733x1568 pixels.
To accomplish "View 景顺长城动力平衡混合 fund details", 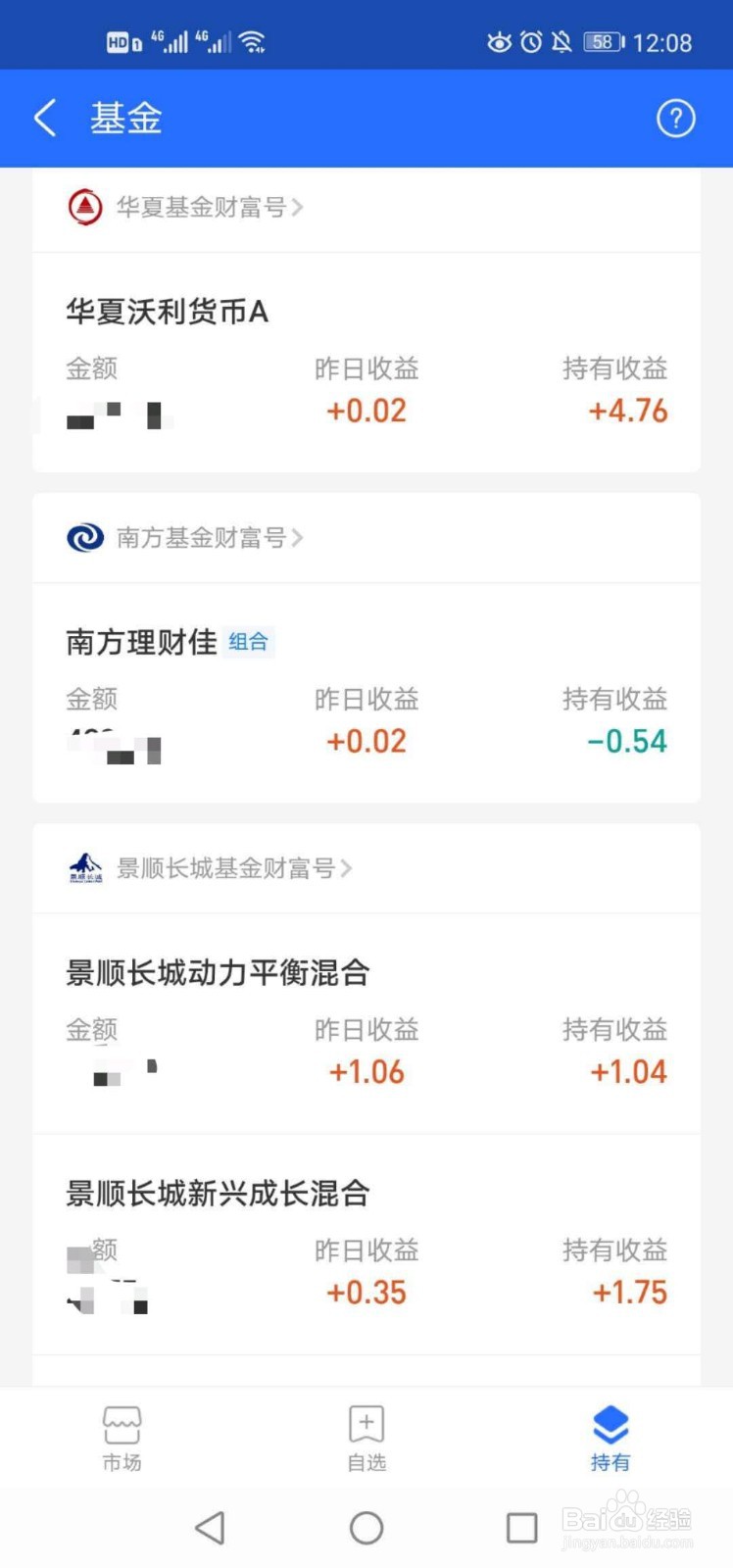I will 366,1023.
